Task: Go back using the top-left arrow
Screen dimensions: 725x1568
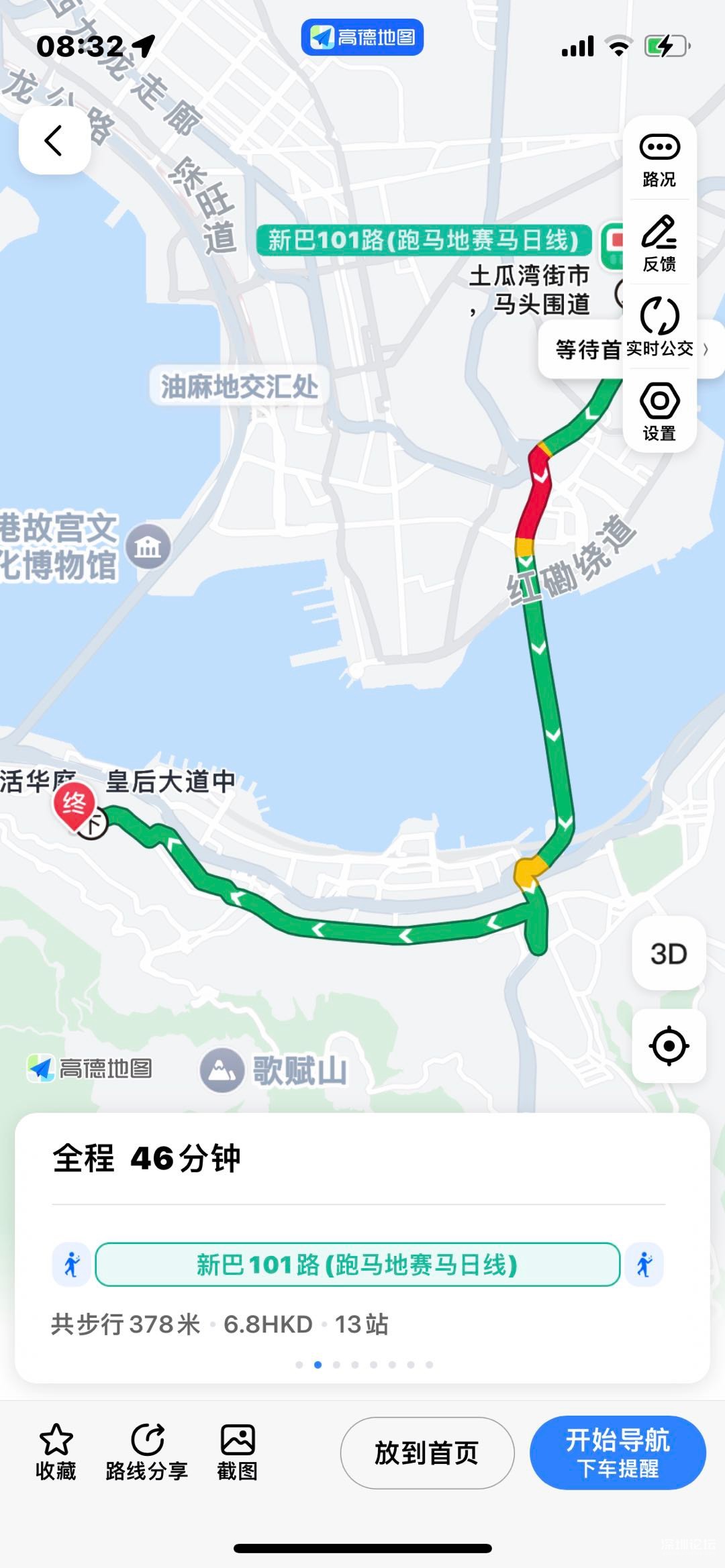Action: coord(54,141)
